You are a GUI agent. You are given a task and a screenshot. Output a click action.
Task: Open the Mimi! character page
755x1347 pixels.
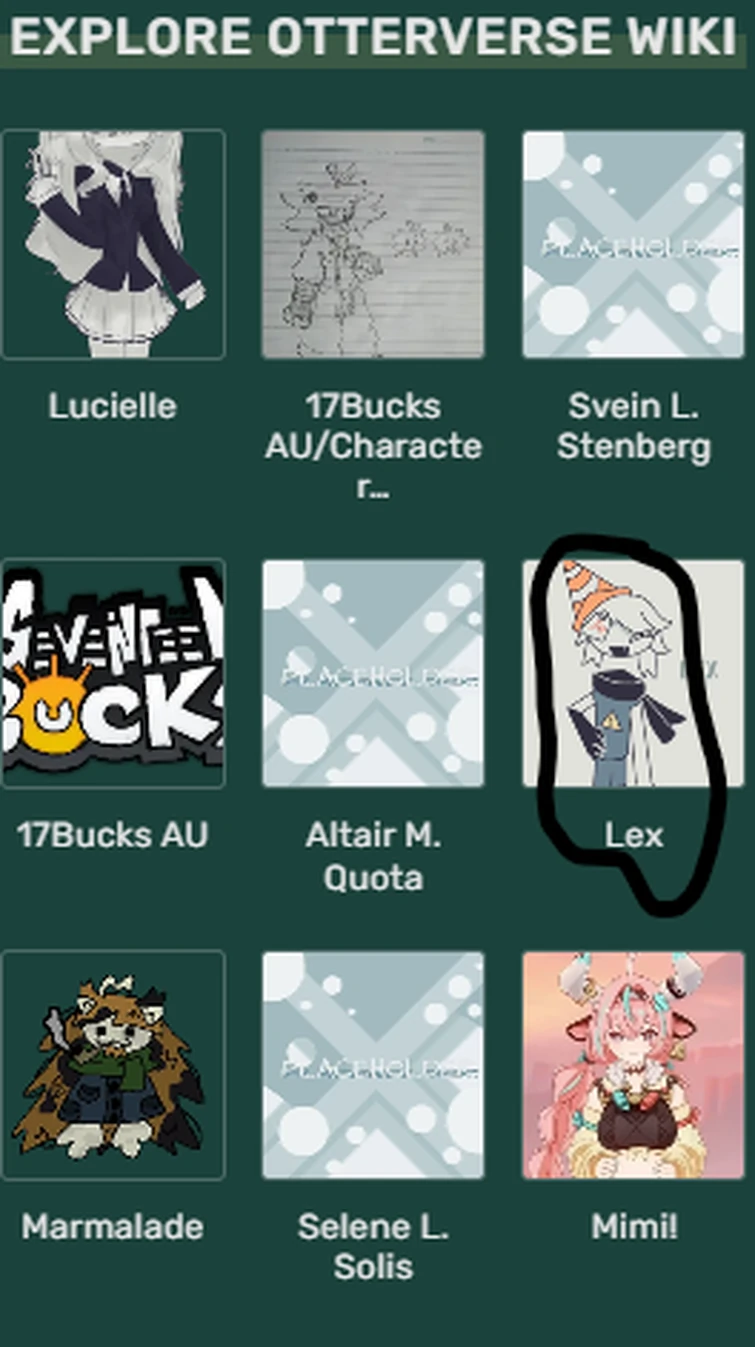pos(633,1065)
